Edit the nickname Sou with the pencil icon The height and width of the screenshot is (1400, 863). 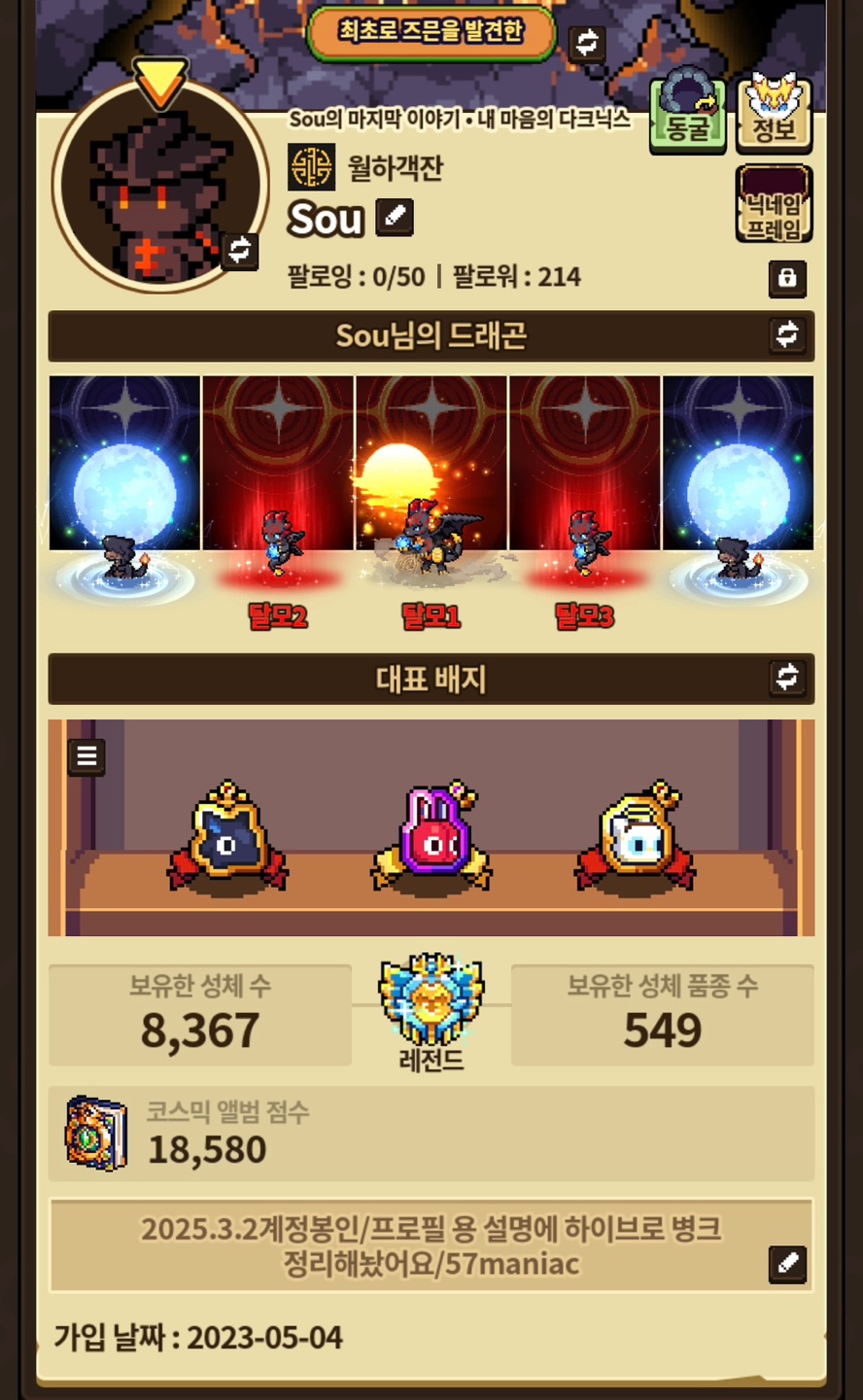pyautogui.click(x=395, y=217)
